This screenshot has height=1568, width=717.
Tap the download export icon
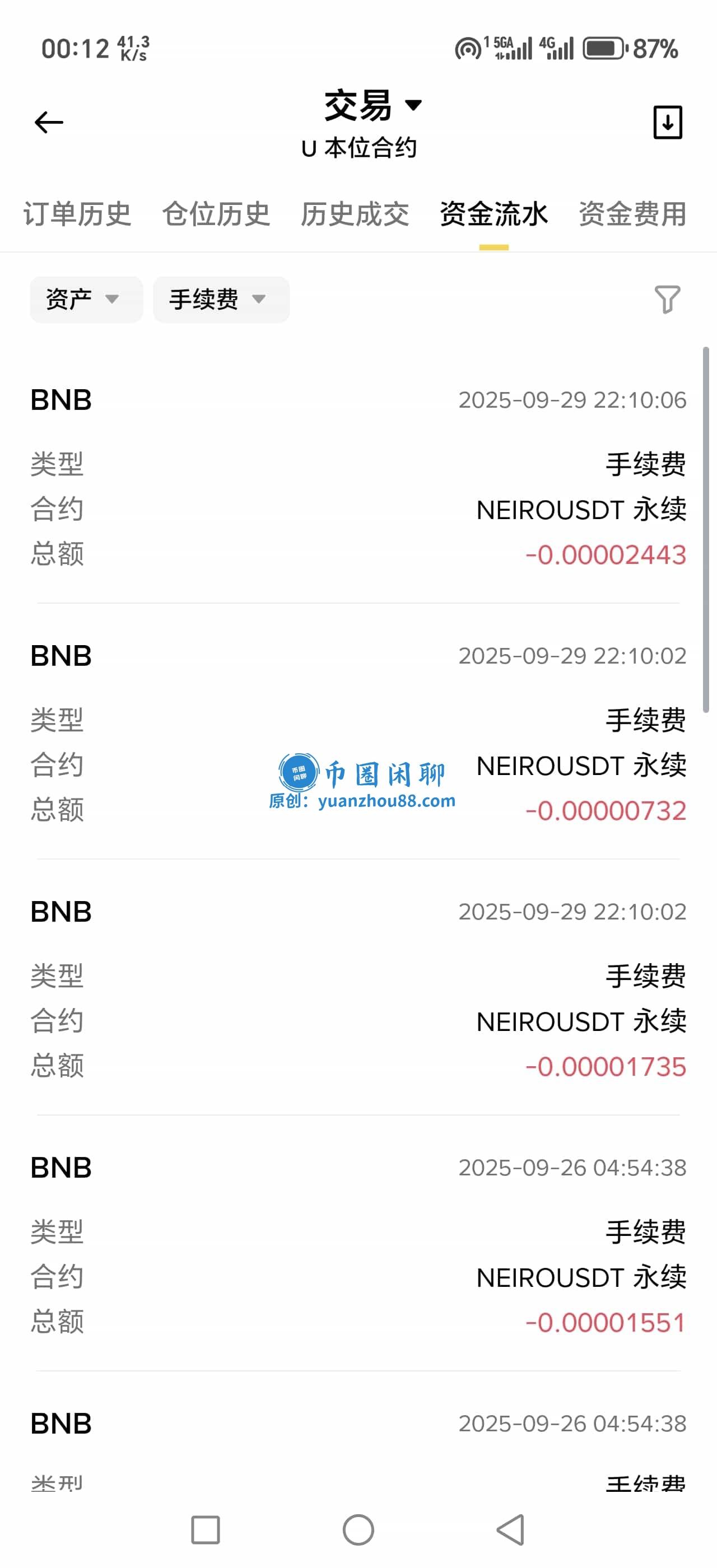coord(667,122)
